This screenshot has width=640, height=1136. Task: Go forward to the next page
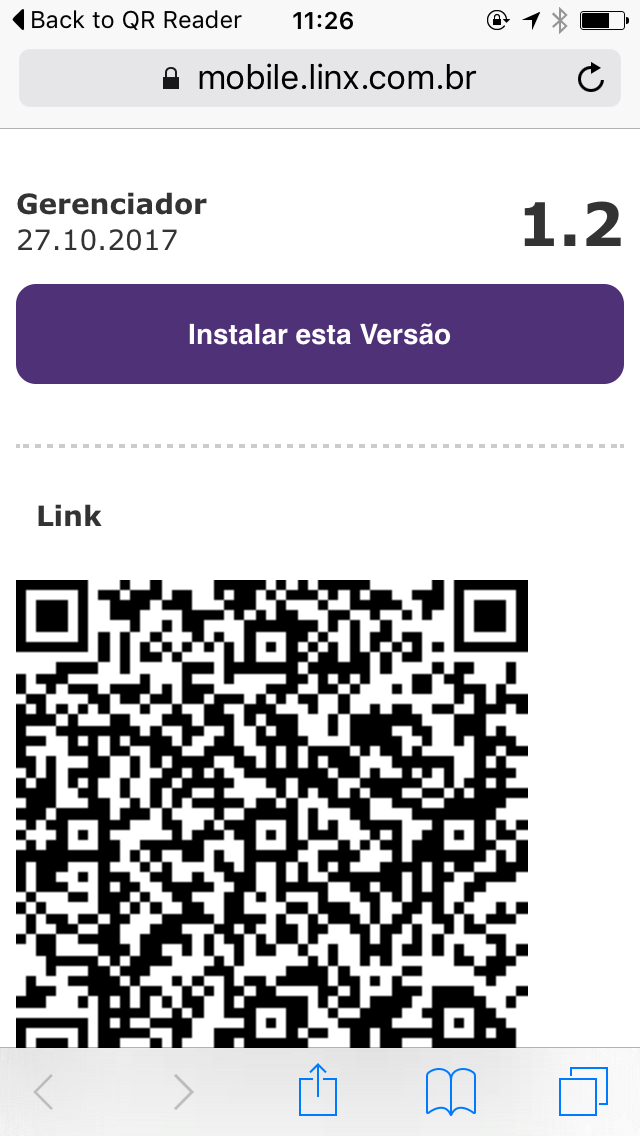pyautogui.click(x=183, y=1091)
